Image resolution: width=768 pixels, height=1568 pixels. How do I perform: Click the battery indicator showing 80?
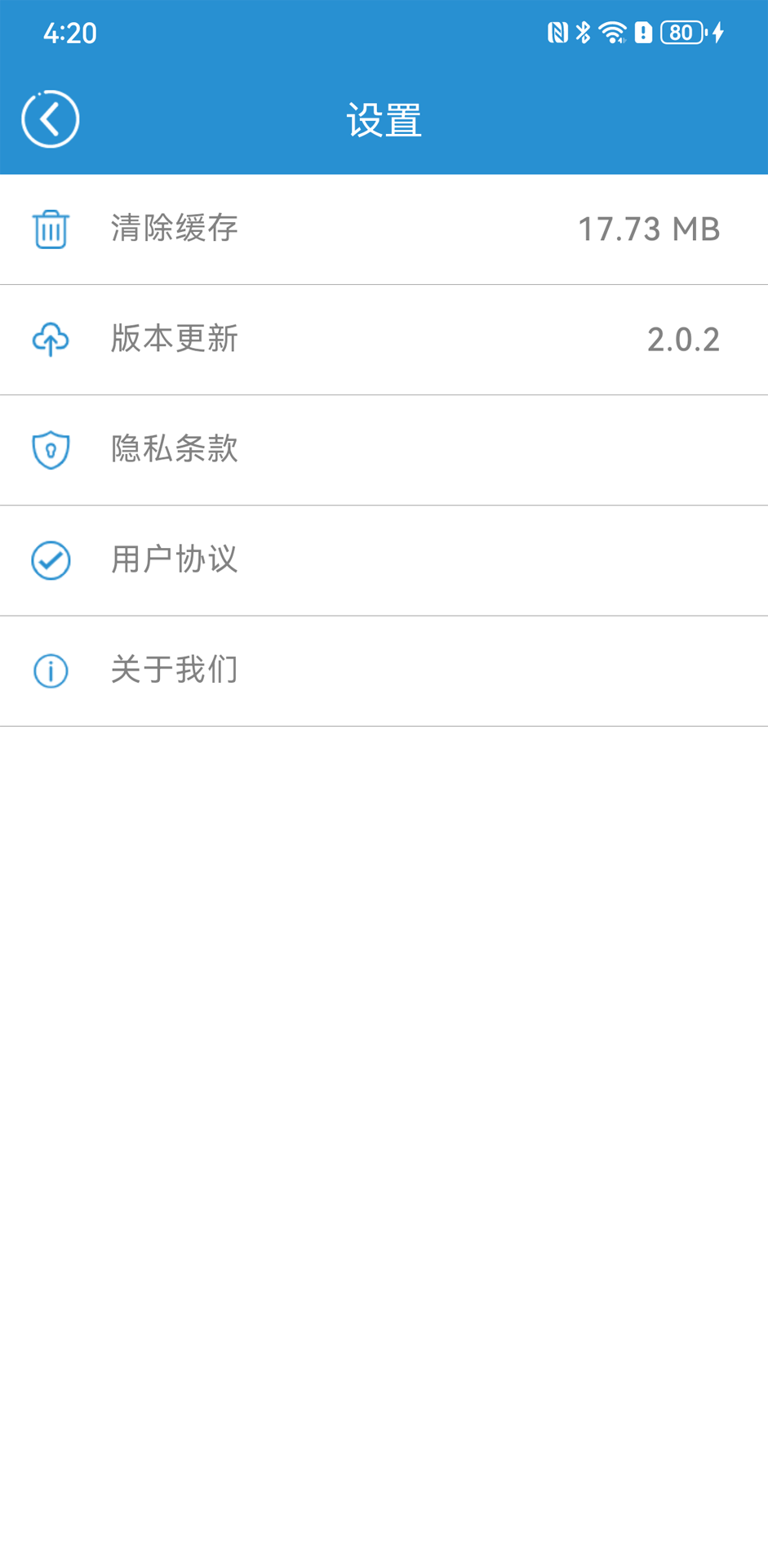pos(681,32)
